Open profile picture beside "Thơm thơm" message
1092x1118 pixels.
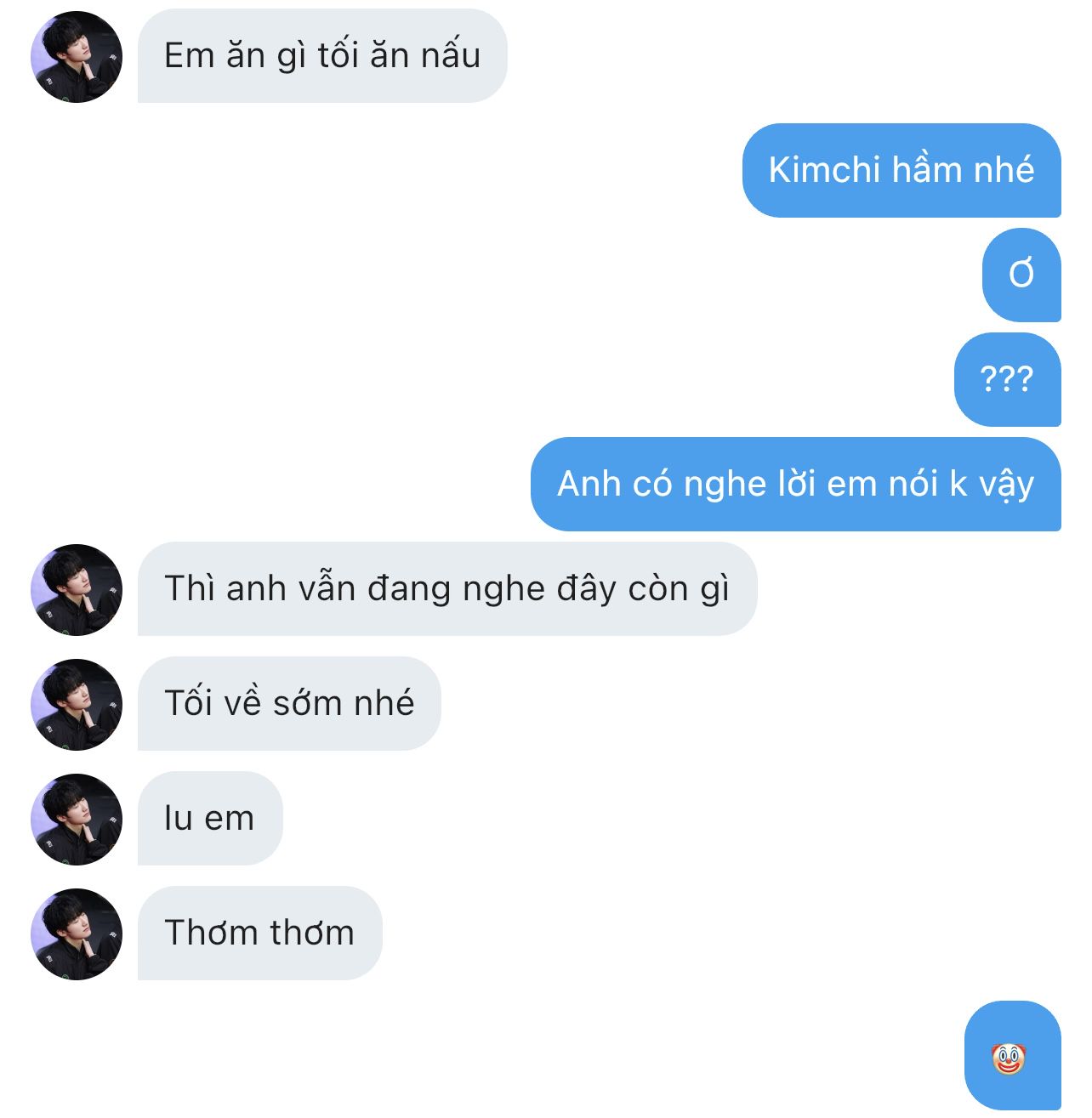click(x=77, y=934)
